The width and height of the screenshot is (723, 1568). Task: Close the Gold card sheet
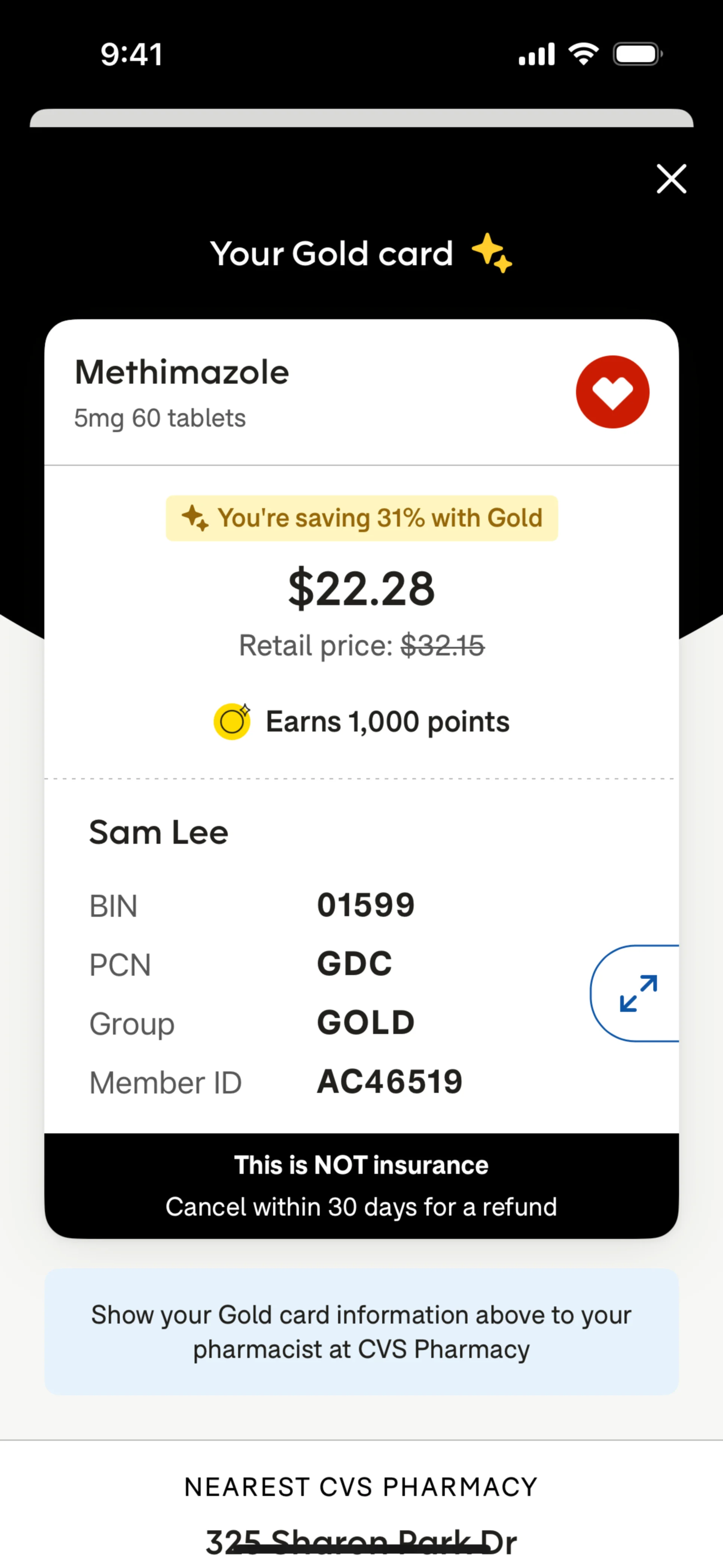tap(671, 179)
